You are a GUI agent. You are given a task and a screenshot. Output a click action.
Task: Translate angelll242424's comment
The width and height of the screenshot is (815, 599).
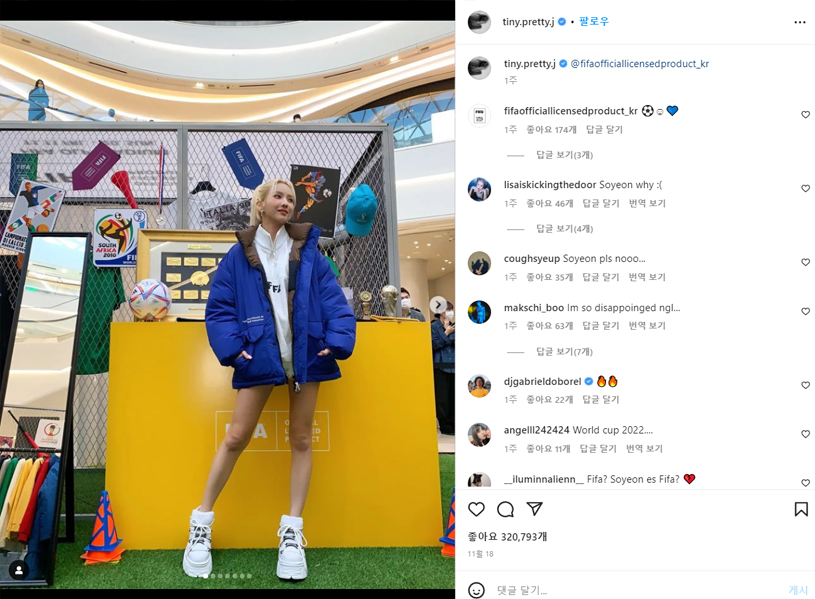pyautogui.click(x=646, y=449)
